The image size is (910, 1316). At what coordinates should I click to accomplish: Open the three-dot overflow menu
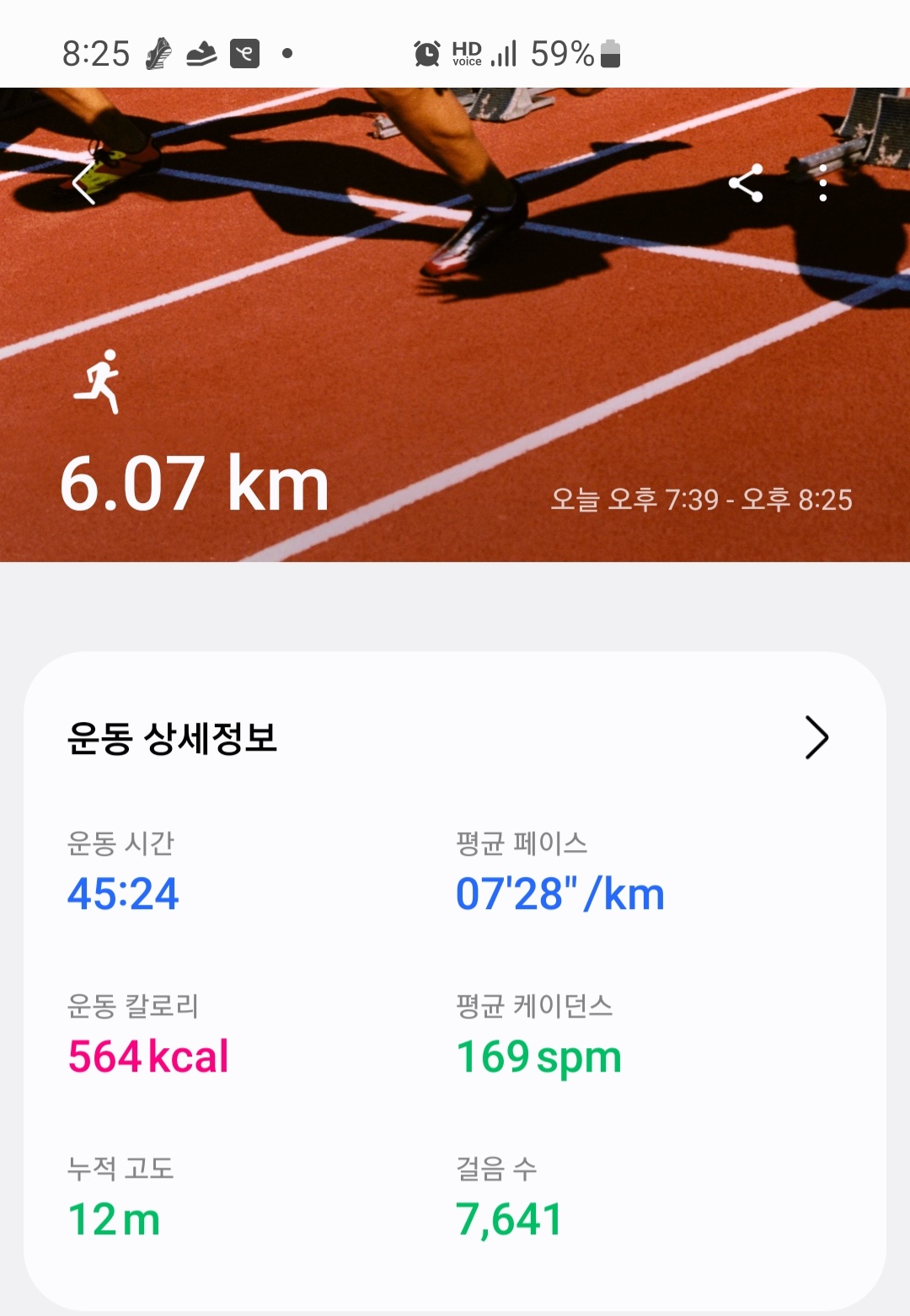(x=822, y=183)
